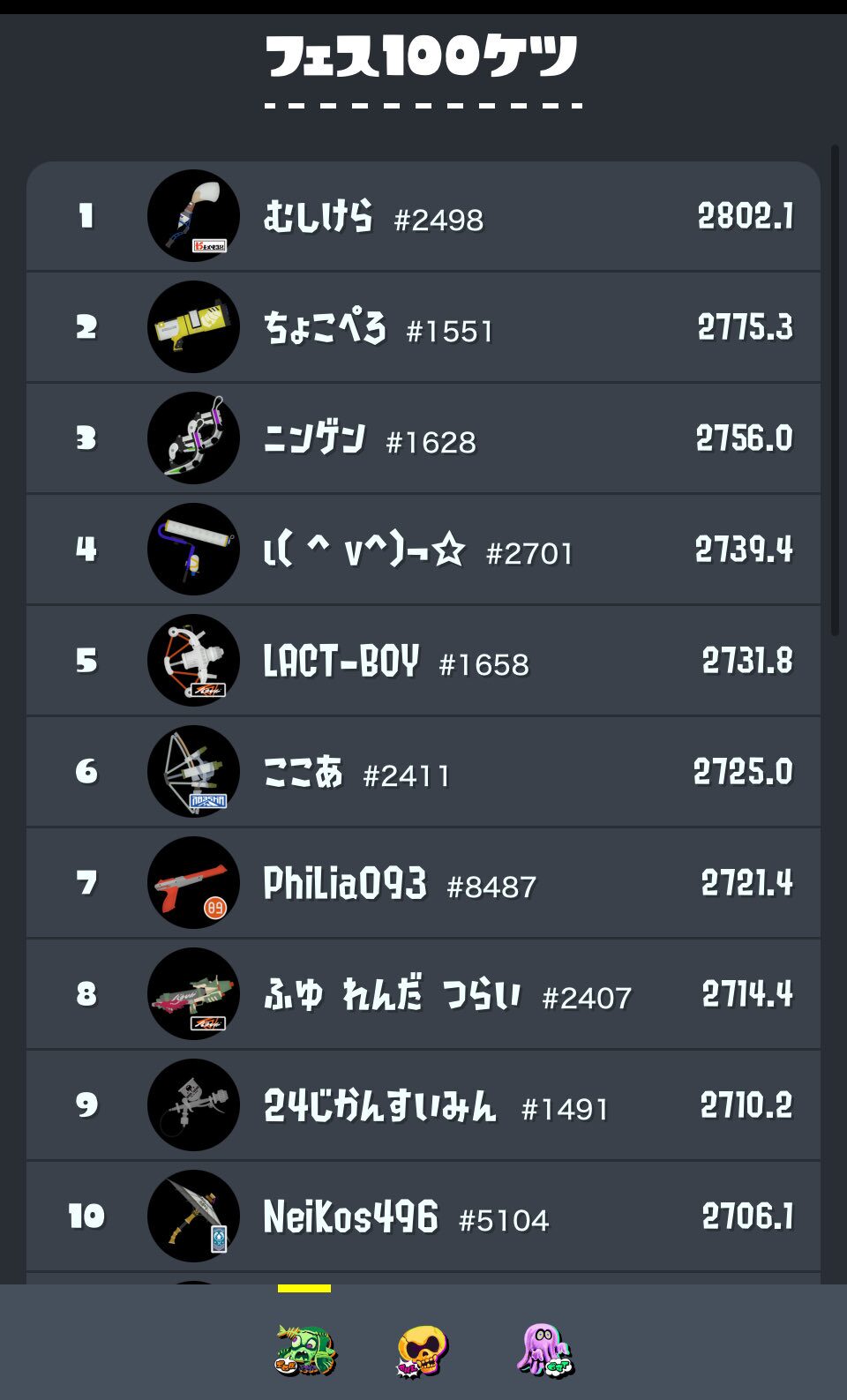Select the green zombie team tab
Viewport: 847px width, 1400px height.
304,1350
